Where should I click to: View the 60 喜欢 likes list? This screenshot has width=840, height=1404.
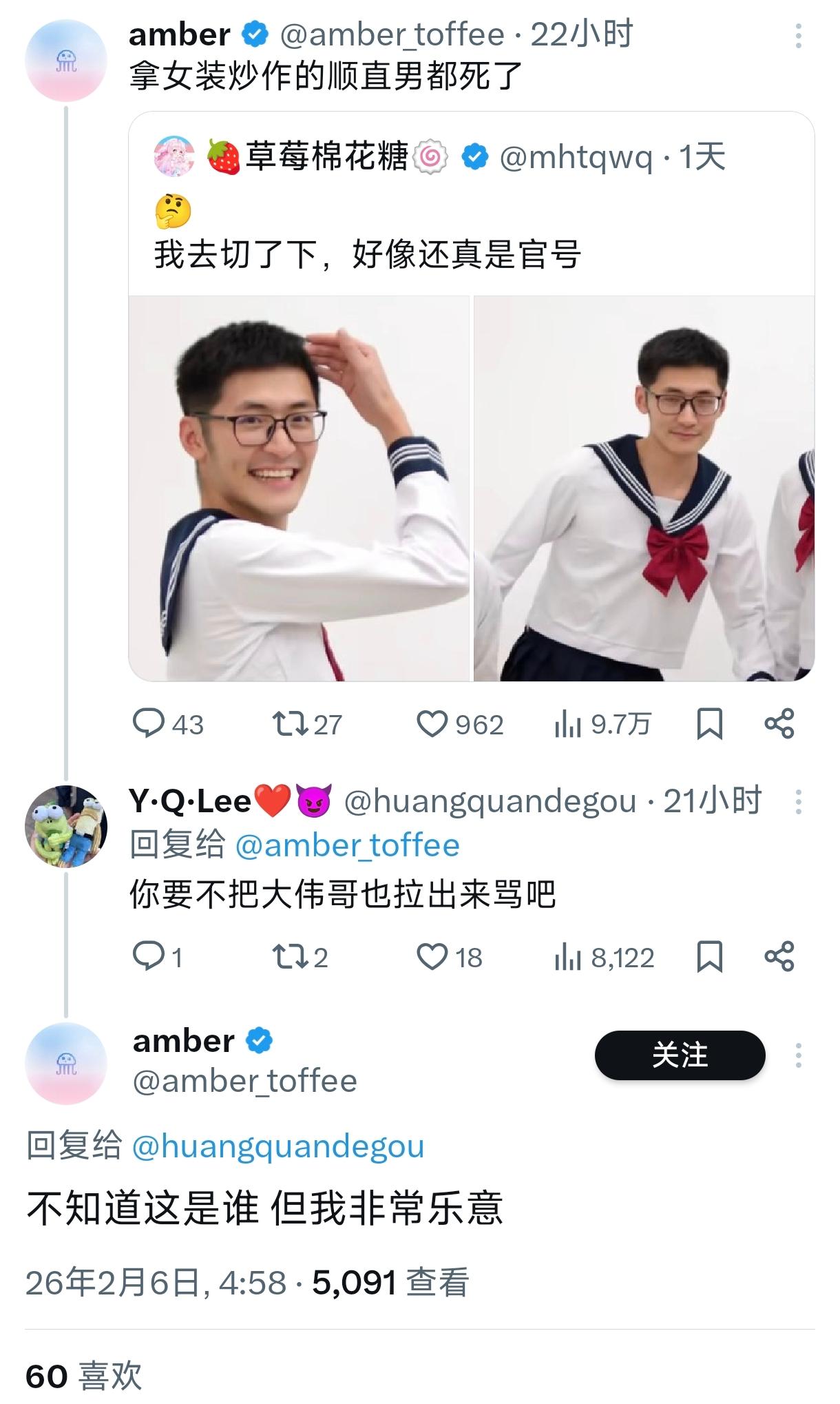[83, 1376]
